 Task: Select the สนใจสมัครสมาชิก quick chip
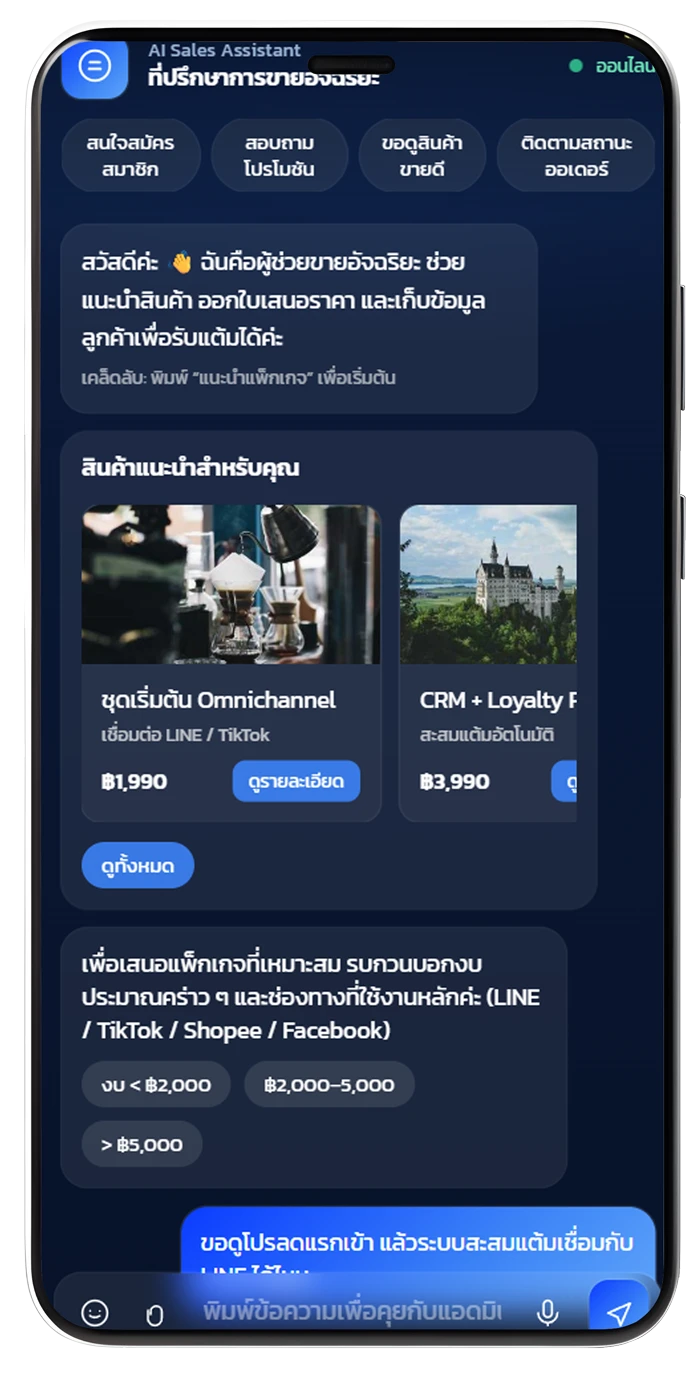[131, 155]
